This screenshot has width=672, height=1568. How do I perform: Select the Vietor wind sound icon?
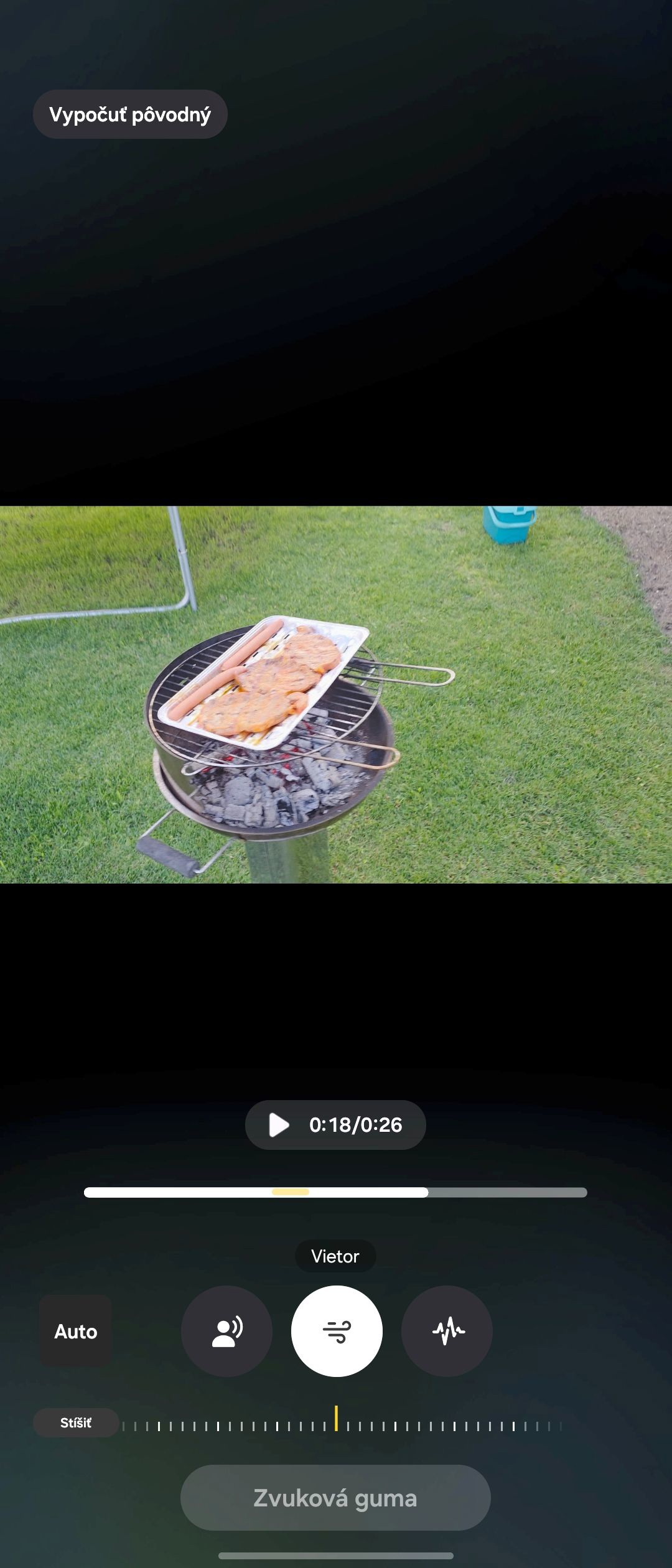coord(337,1332)
